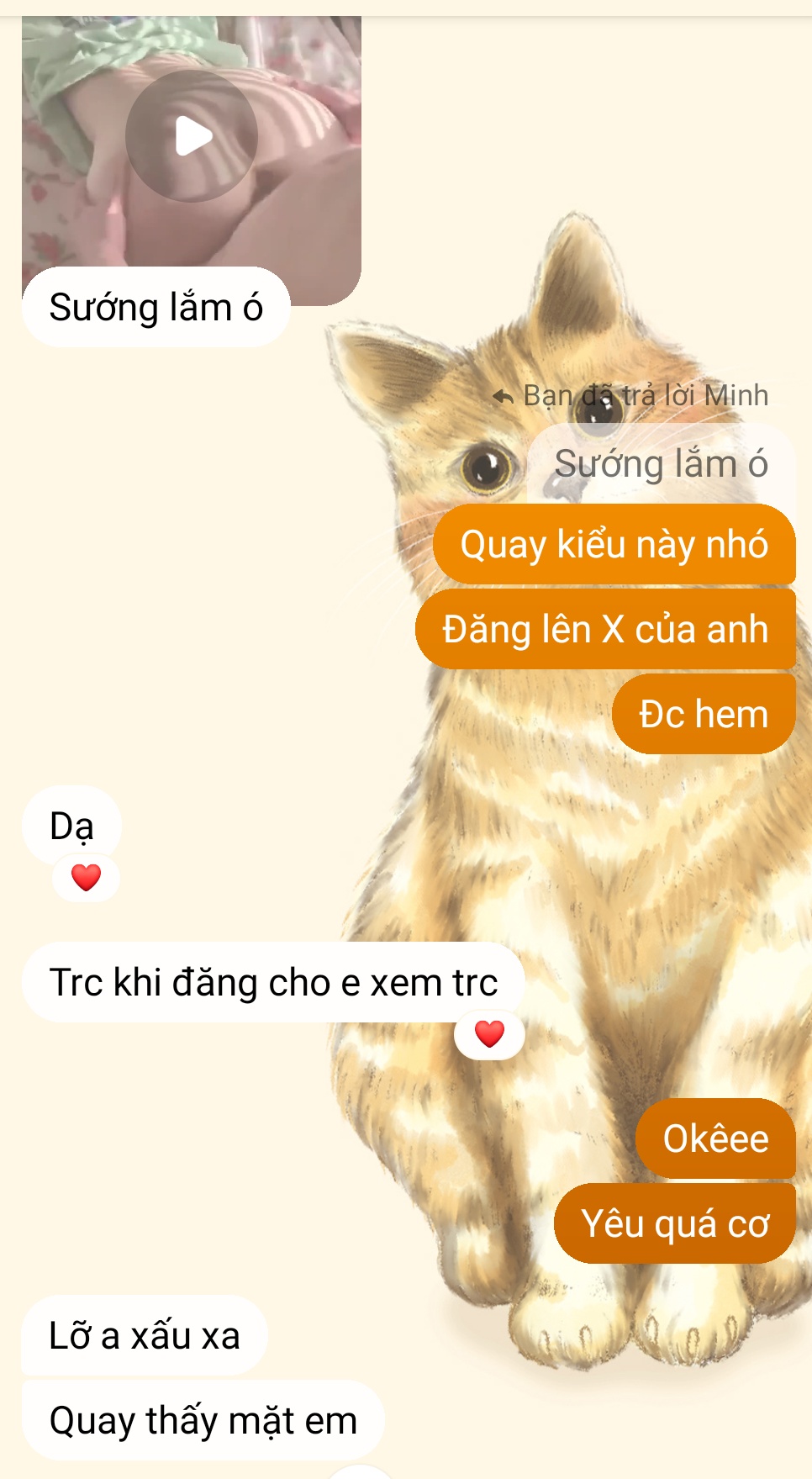Jump to the quoted replied message from Minh
Screen dimensions: 812x1479
tap(661, 463)
